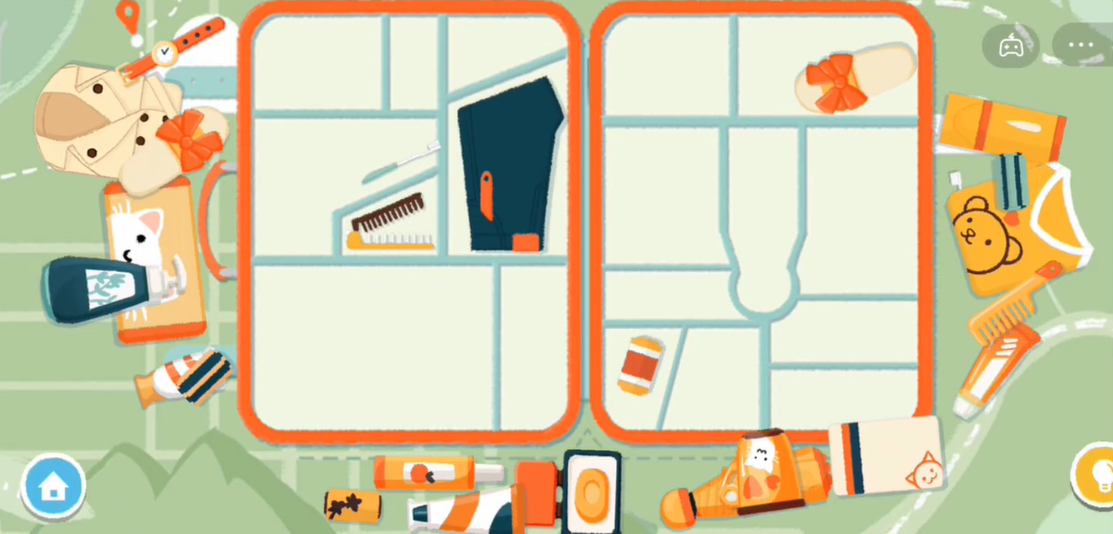The width and height of the screenshot is (1113, 534).
Task: Tap the lightbulb hint button
Action: click(x=1095, y=473)
